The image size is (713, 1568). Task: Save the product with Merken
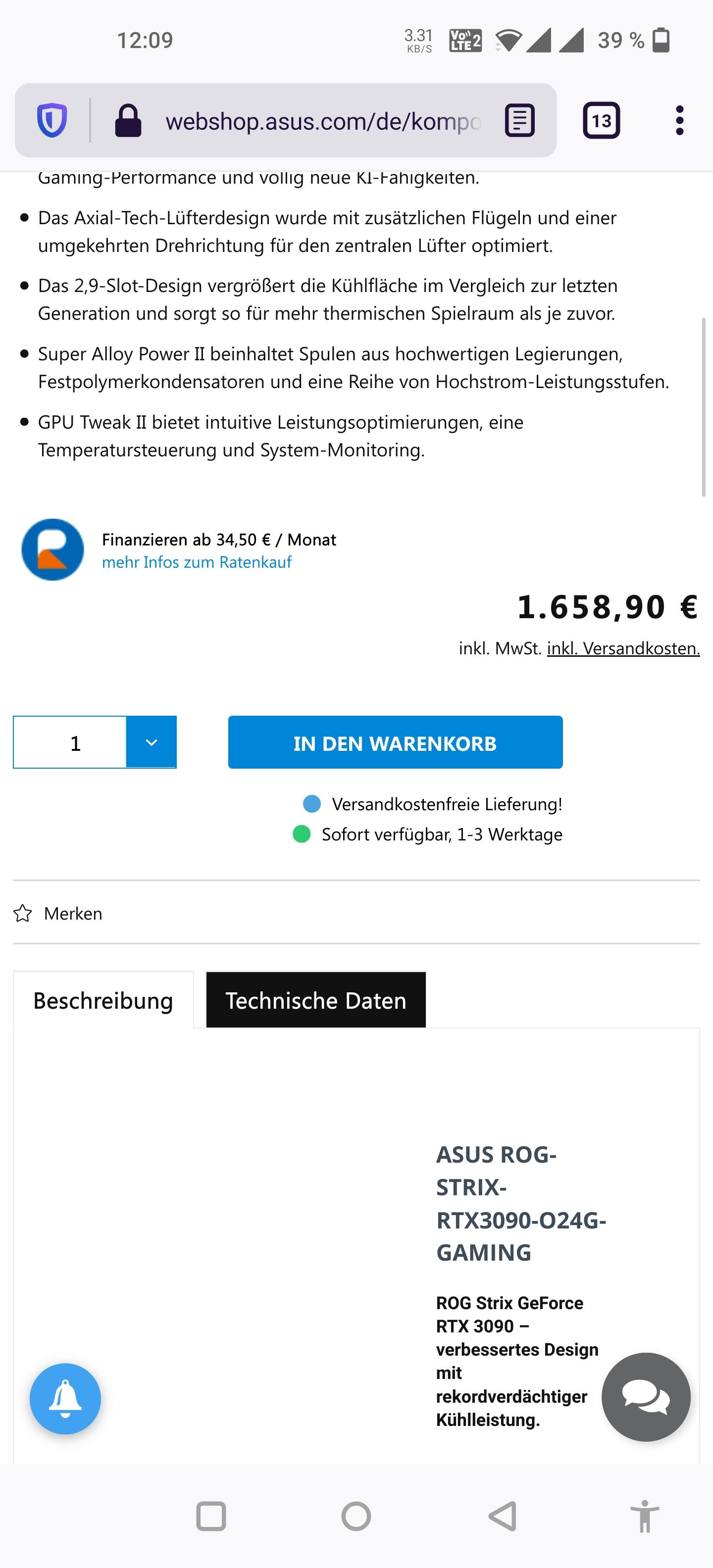pyautogui.click(x=58, y=913)
